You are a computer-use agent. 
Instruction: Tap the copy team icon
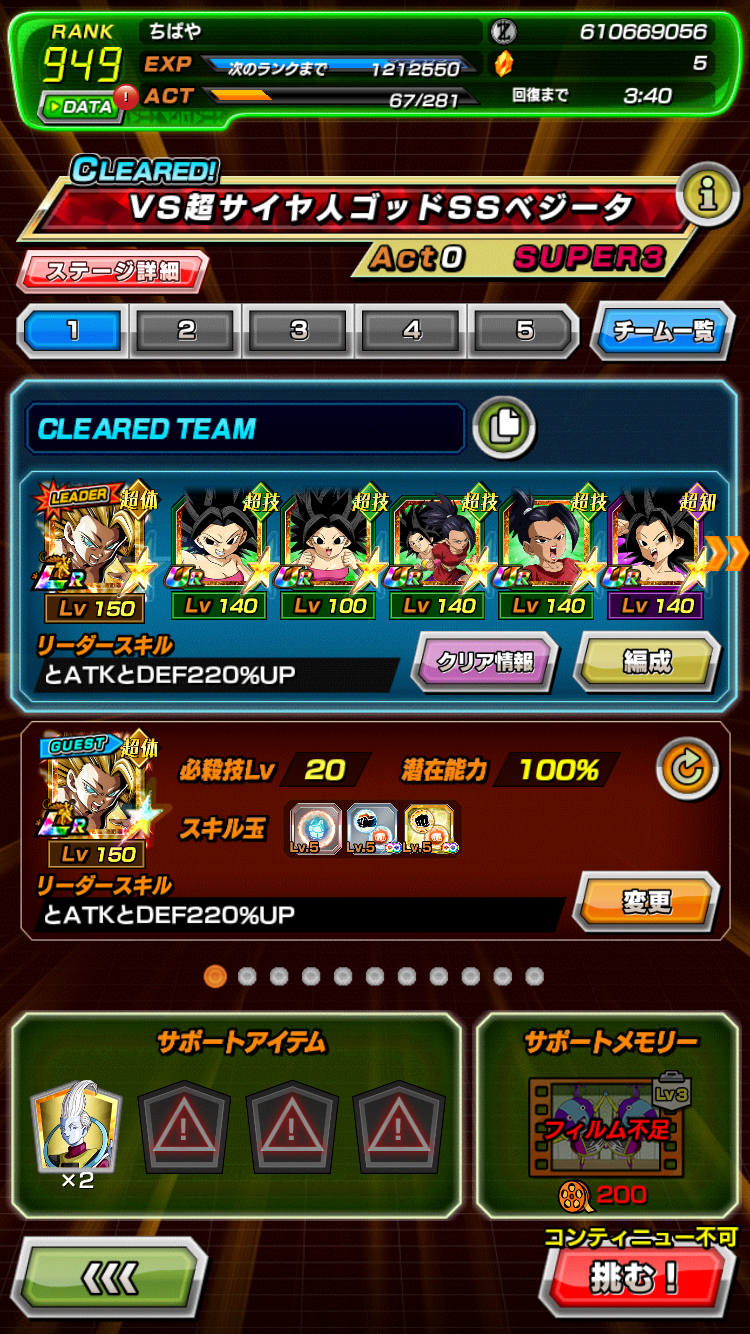[x=504, y=428]
